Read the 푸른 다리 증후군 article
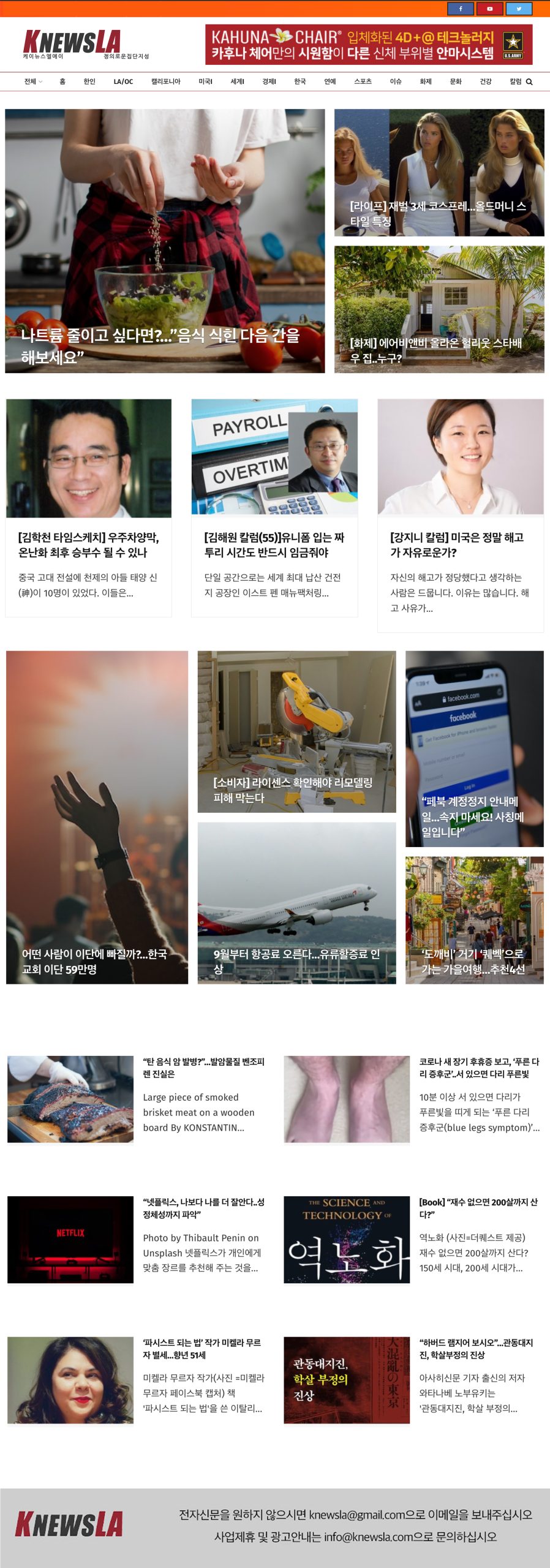This screenshot has height=1568, width=550. coord(479,1067)
